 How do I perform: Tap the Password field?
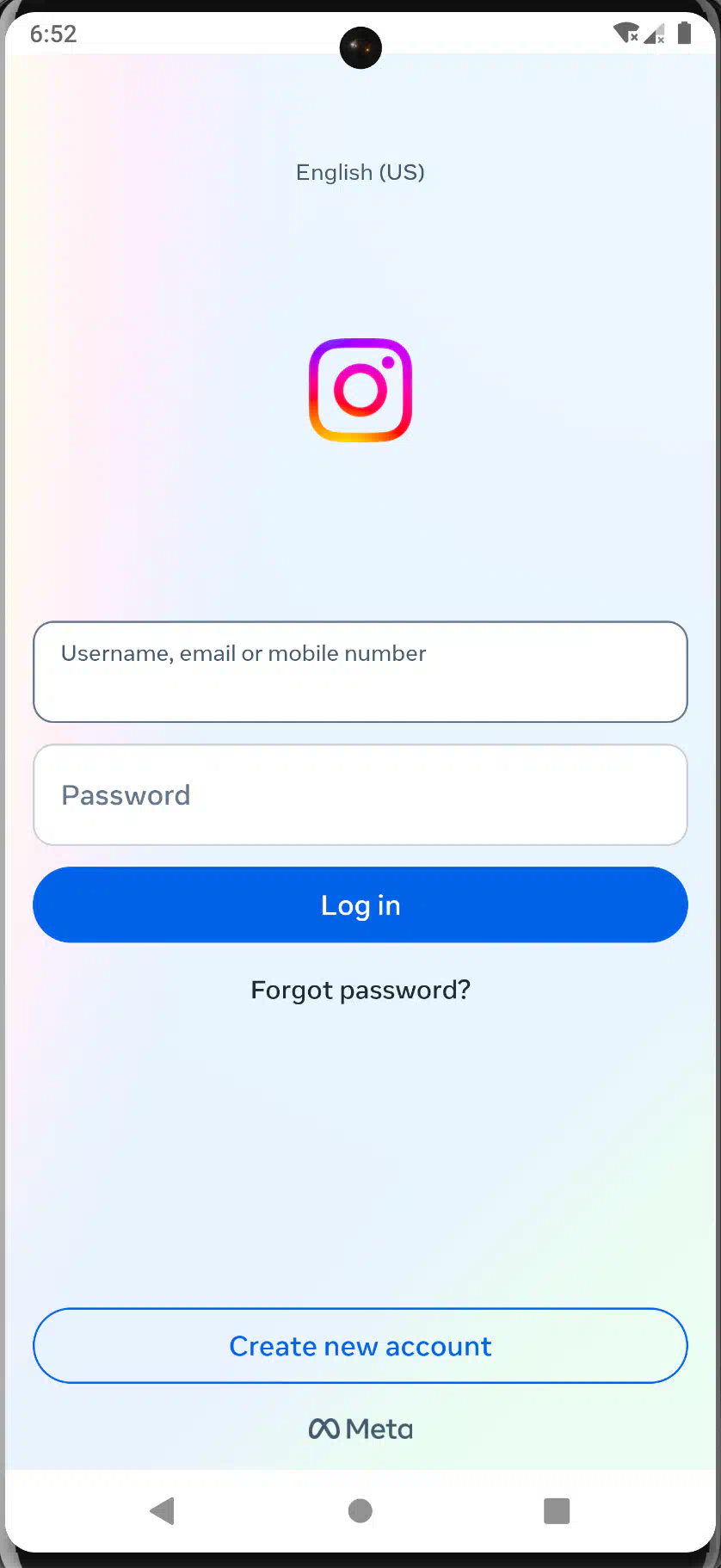pyautogui.click(x=360, y=794)
